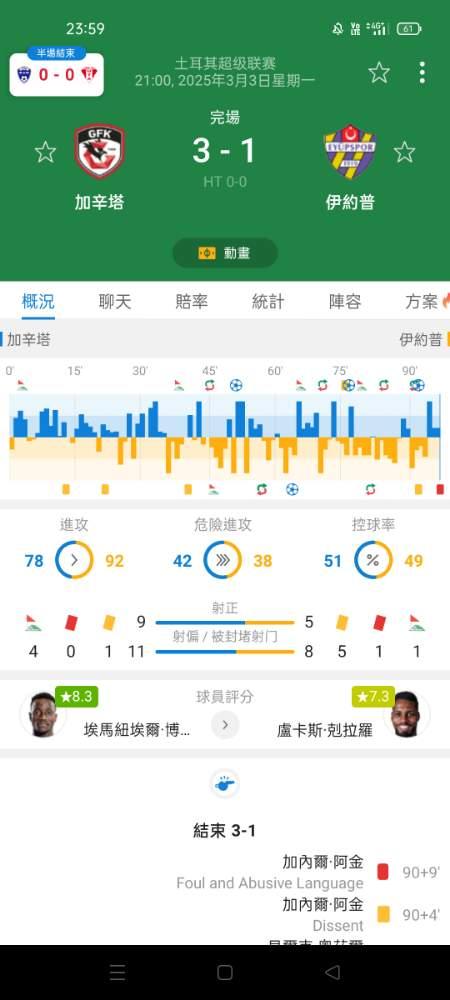Switch to the 賠率 tab
Image resolution: width=450 pixels, height=1000 pixels.
pyautogui.click(x=191, y=302)
